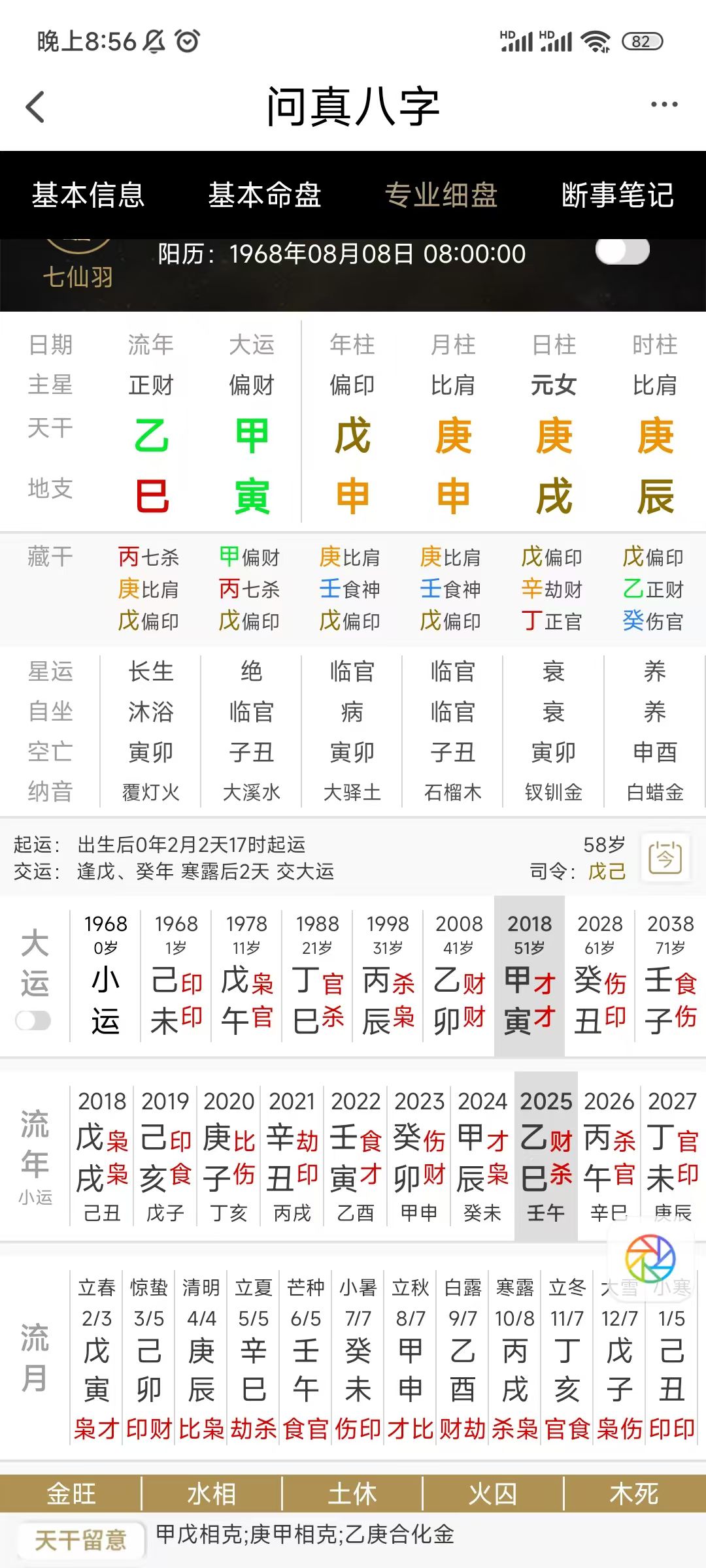The width and height of the screenshot is (706, 1568).
Task: Select the 专业细盘 tab
Action: 441,195
